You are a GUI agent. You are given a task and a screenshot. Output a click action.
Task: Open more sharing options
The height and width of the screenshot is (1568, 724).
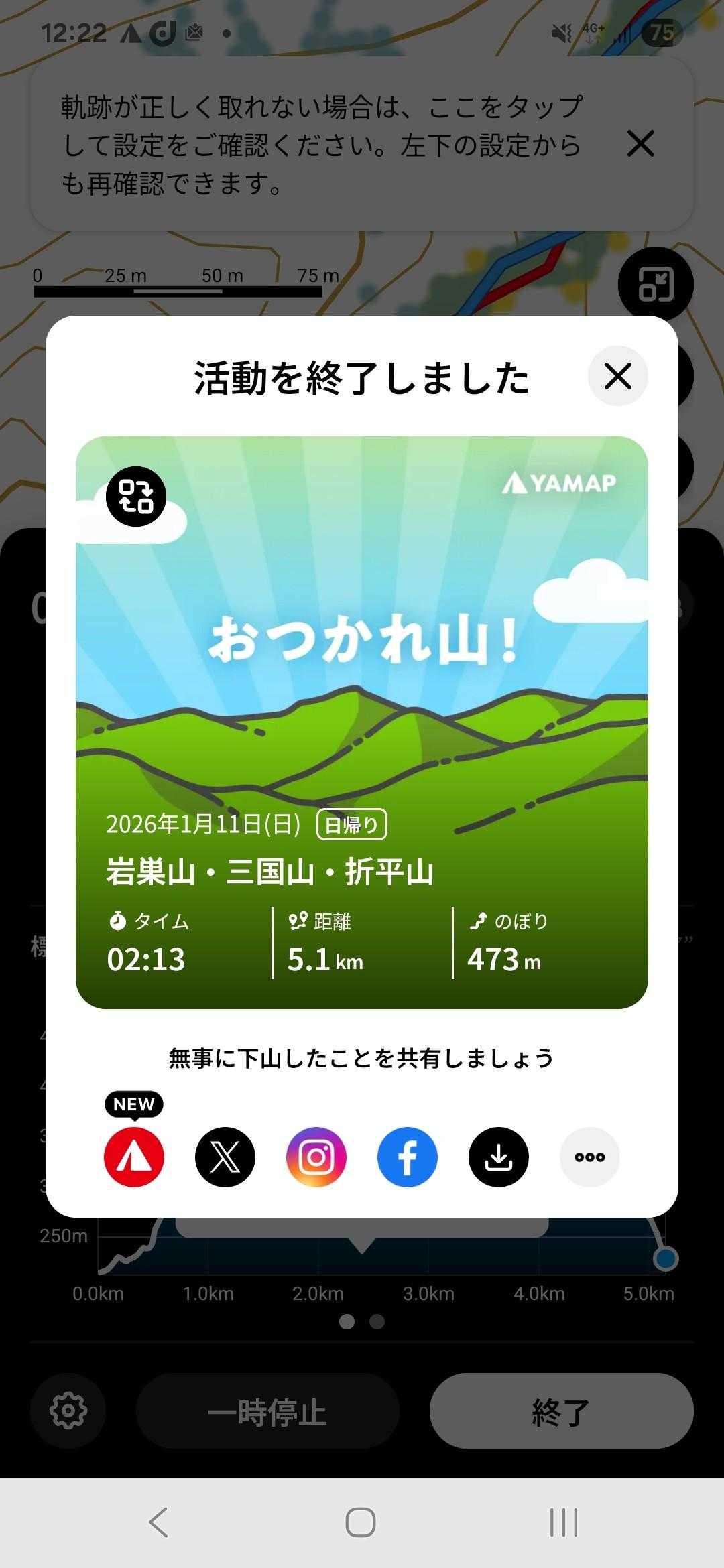(590, 1157)
